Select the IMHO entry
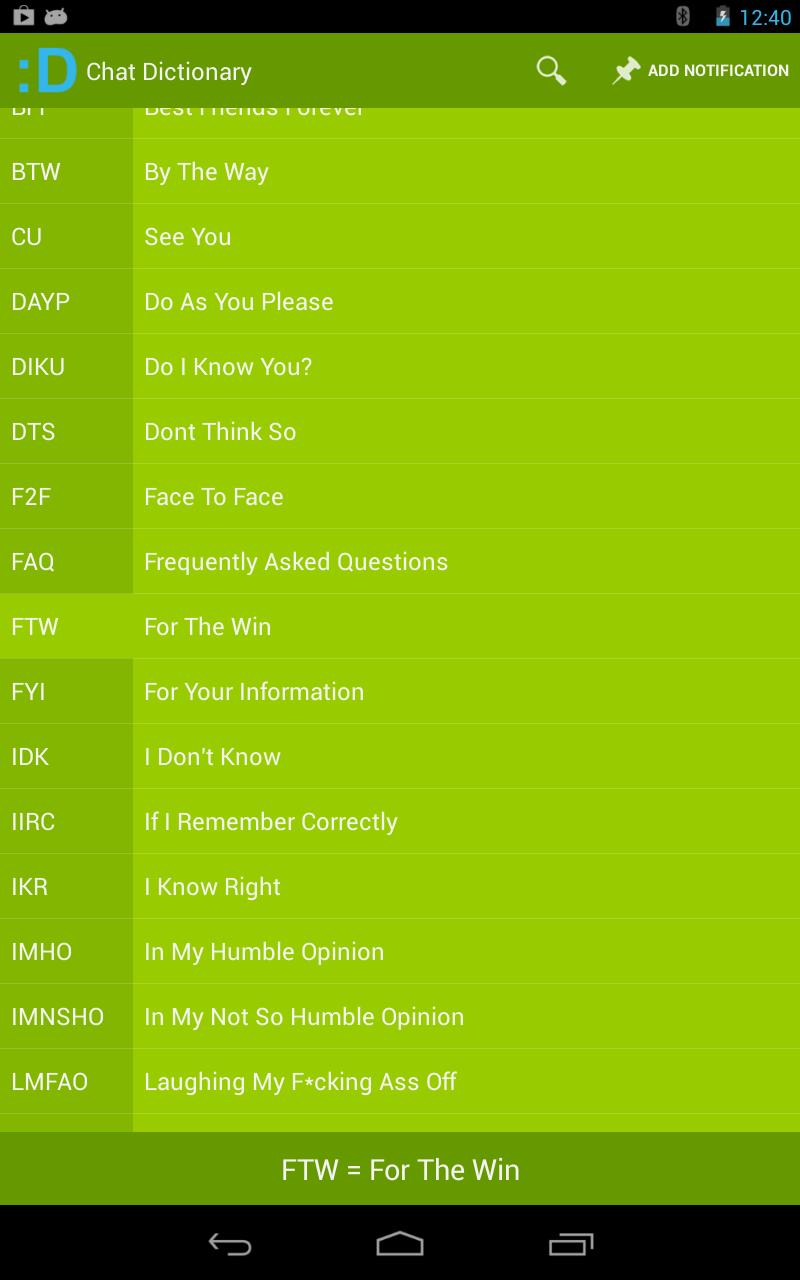Image resolution: width=800 pixels, height=1280 pixels. pyautogui.click(x=400, y=952)
